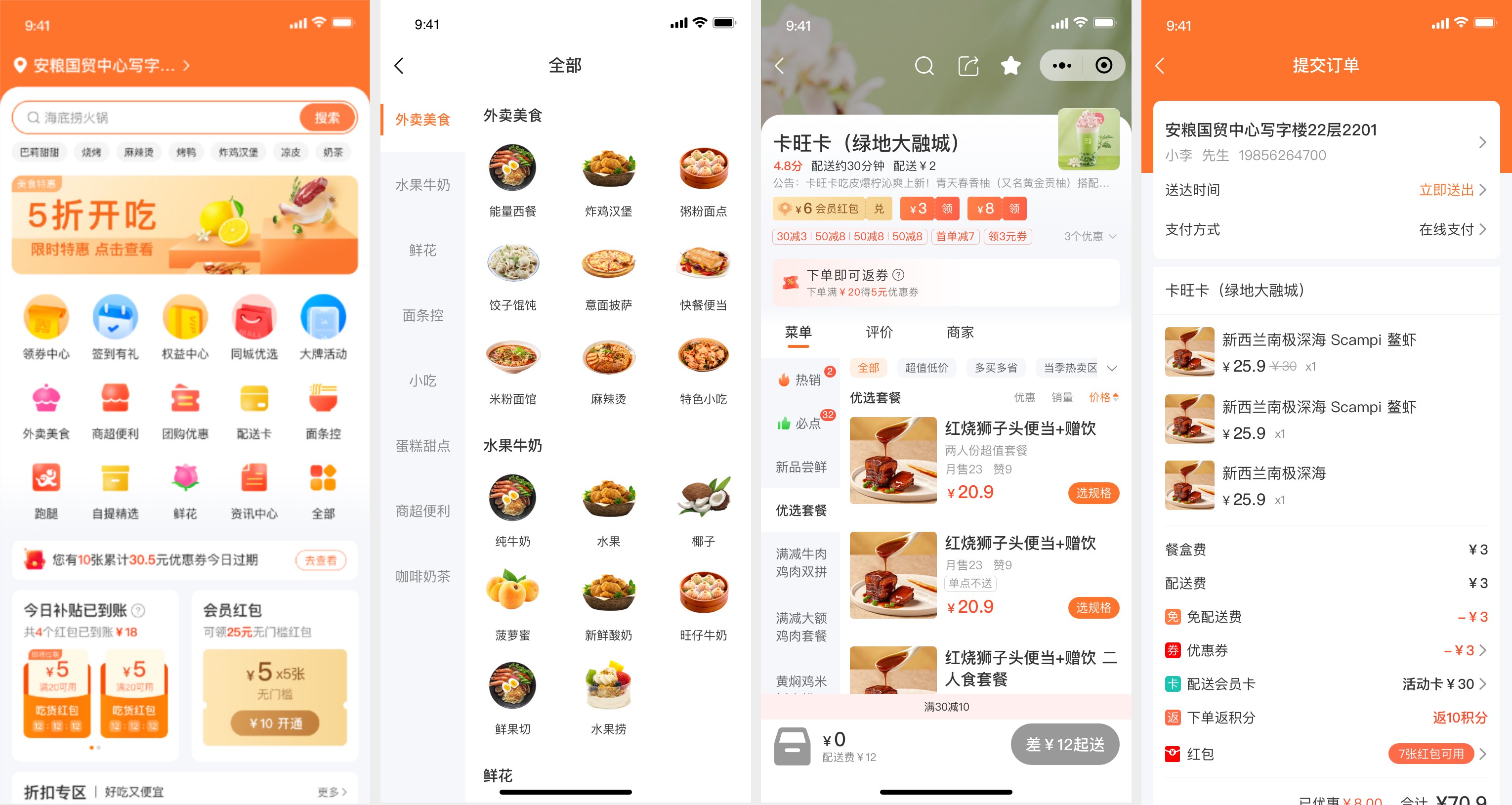Screen dimensions: 1512x805
Task: Change 送达时间 from 立即送出
Action: [1451, 190]
